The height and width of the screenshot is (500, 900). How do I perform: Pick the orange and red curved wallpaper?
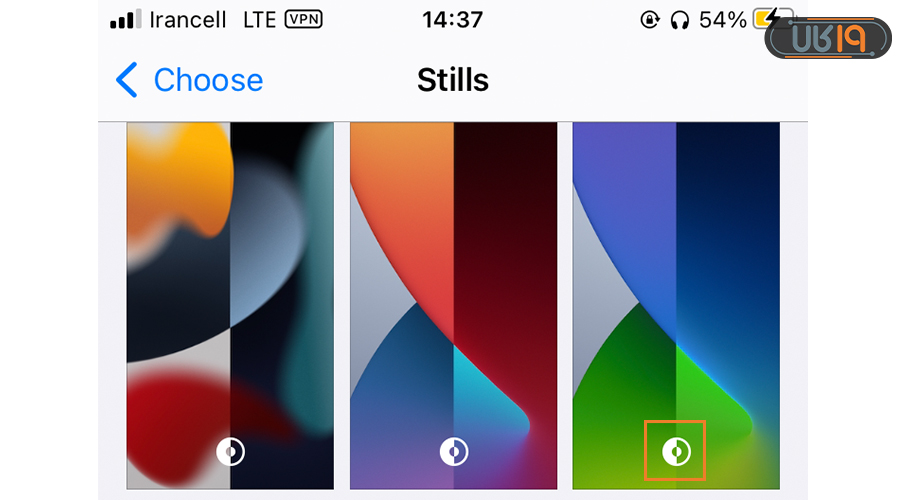453,300
